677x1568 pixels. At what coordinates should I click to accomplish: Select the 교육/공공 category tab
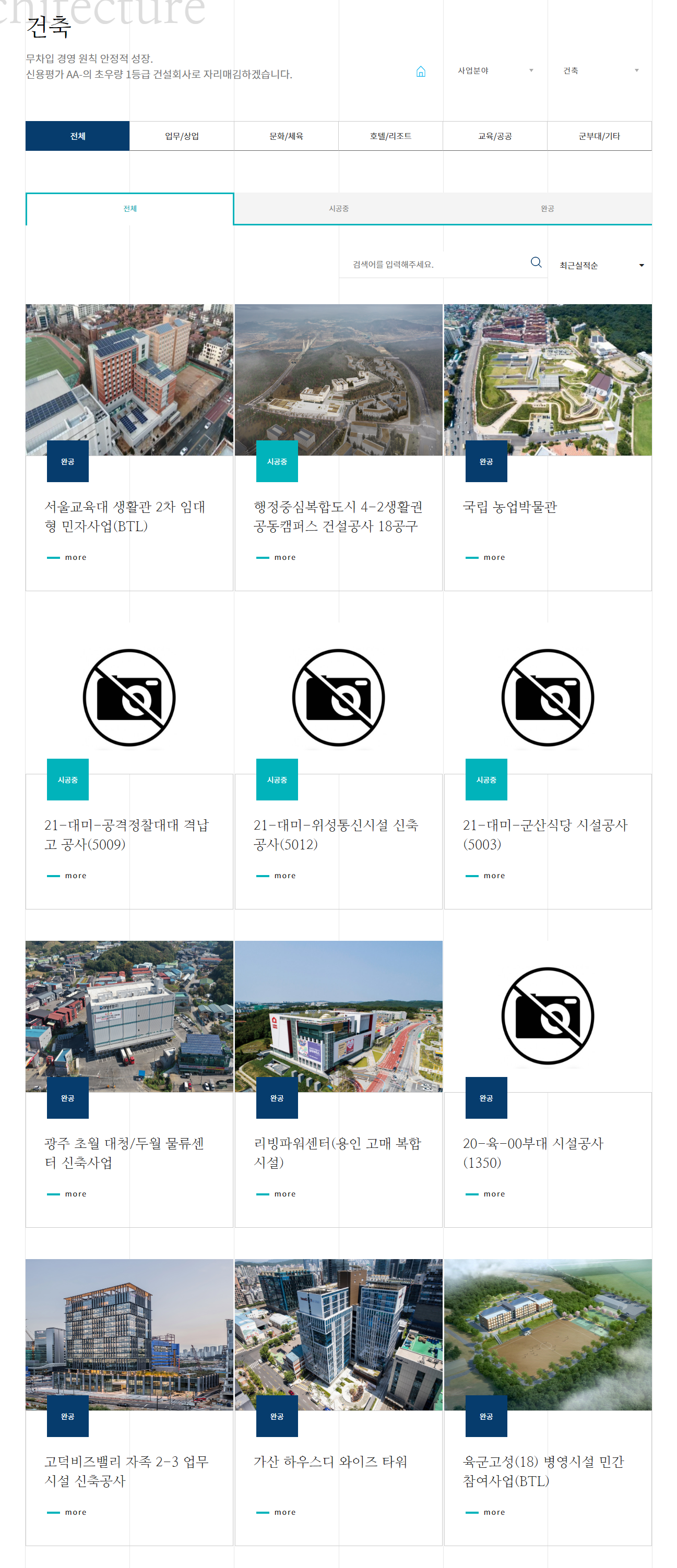(495, 136)
